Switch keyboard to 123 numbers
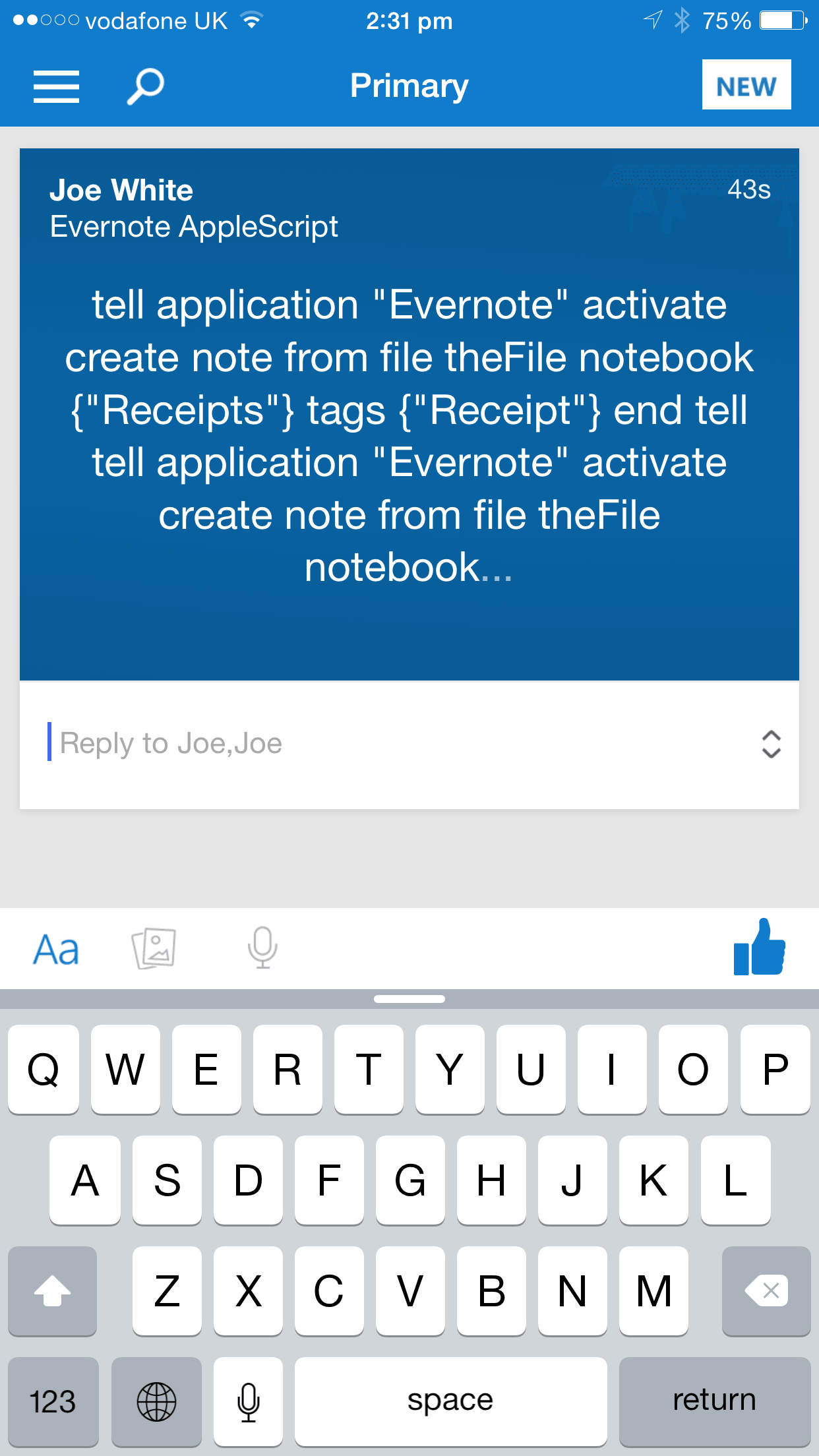Screen dimensions: 819x1456 [x=53, y=1400]
